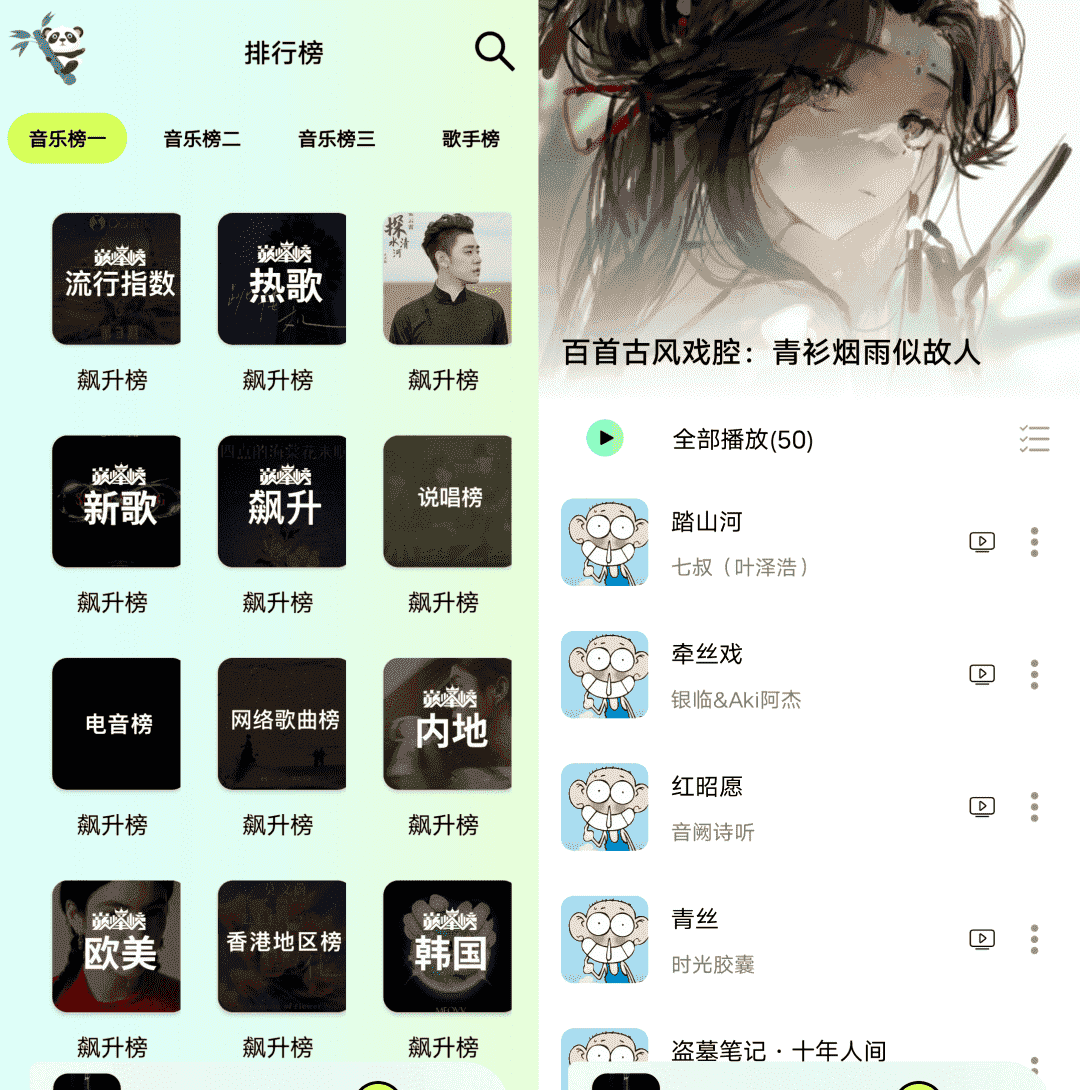Open the 内地 chart tile

pos(447,724)
